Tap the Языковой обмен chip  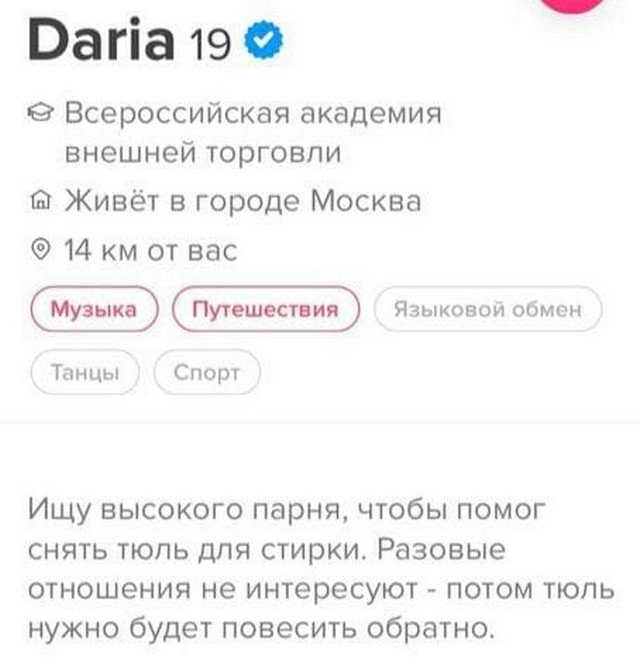tap(488, 309)
